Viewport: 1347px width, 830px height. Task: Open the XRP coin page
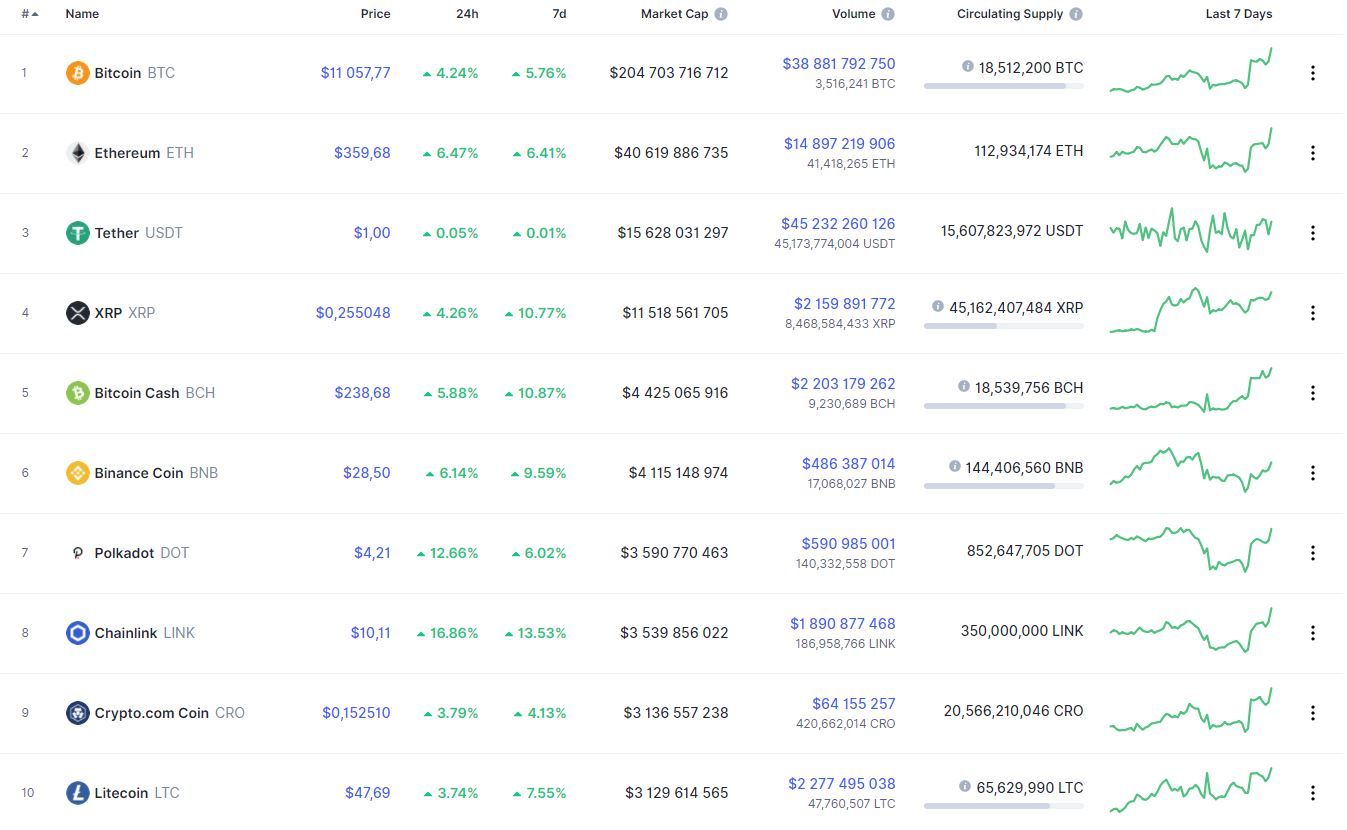pyautogui.click(x=108, y=313)
